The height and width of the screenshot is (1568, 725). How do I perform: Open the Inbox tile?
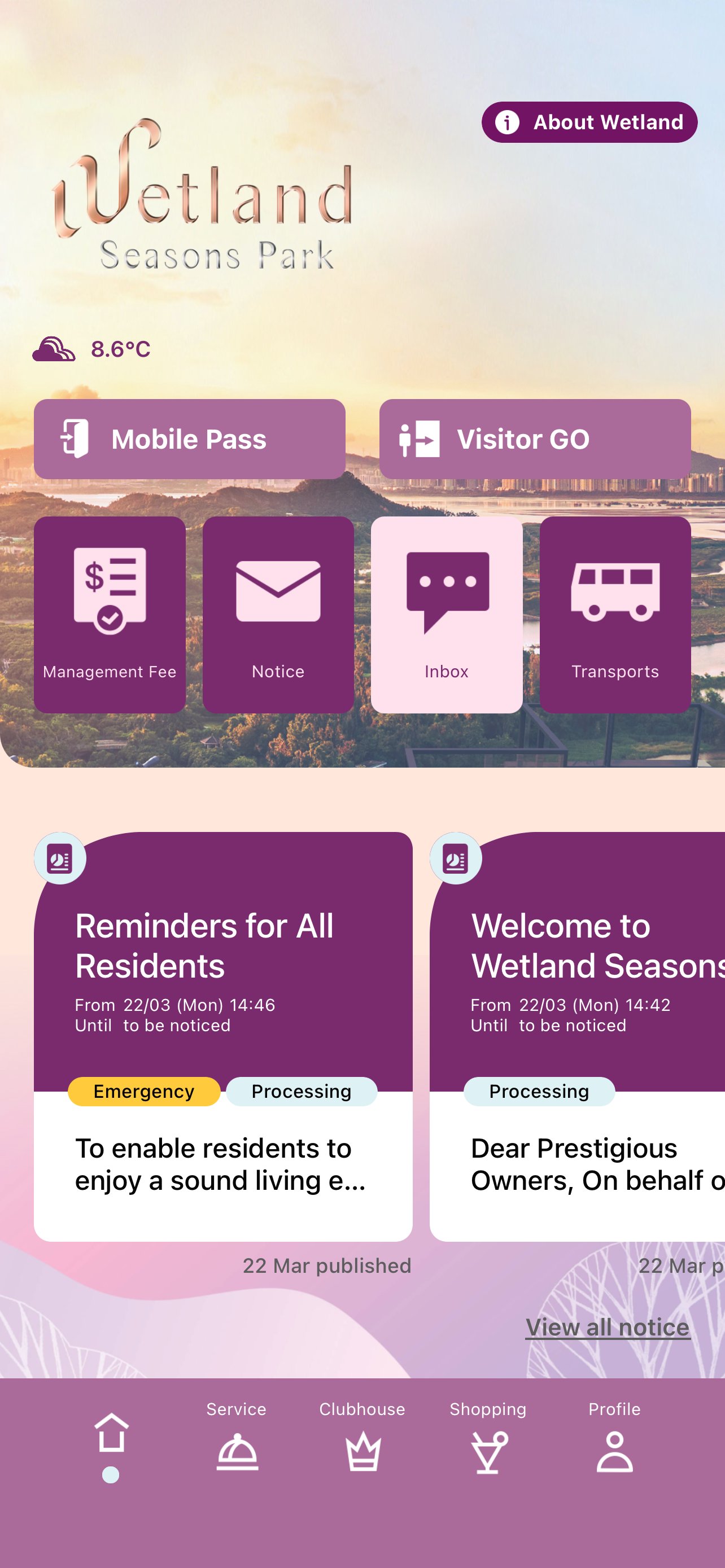[446, 614]
